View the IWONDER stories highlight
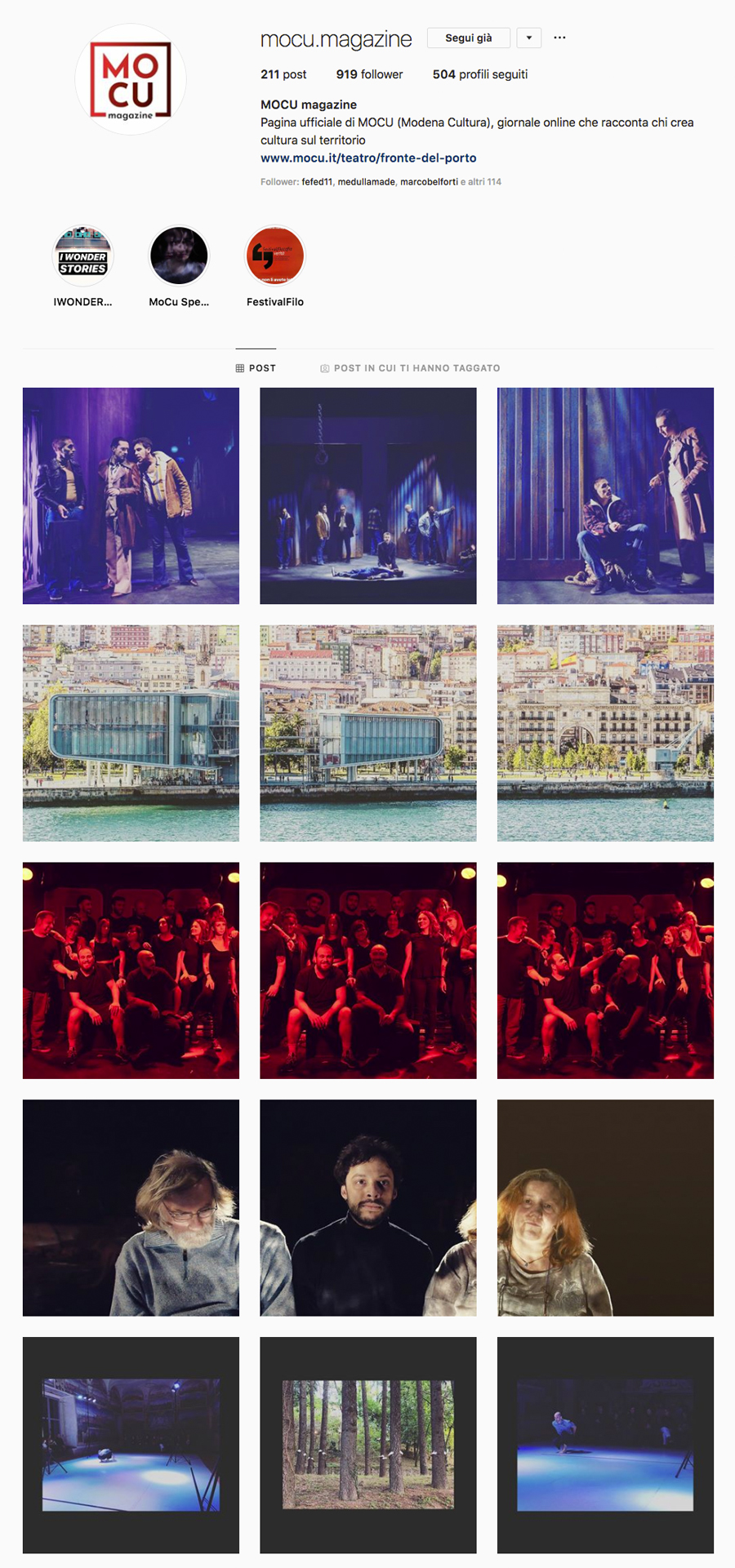Screen dimensions: 735x1568 [x=82, y=256]
